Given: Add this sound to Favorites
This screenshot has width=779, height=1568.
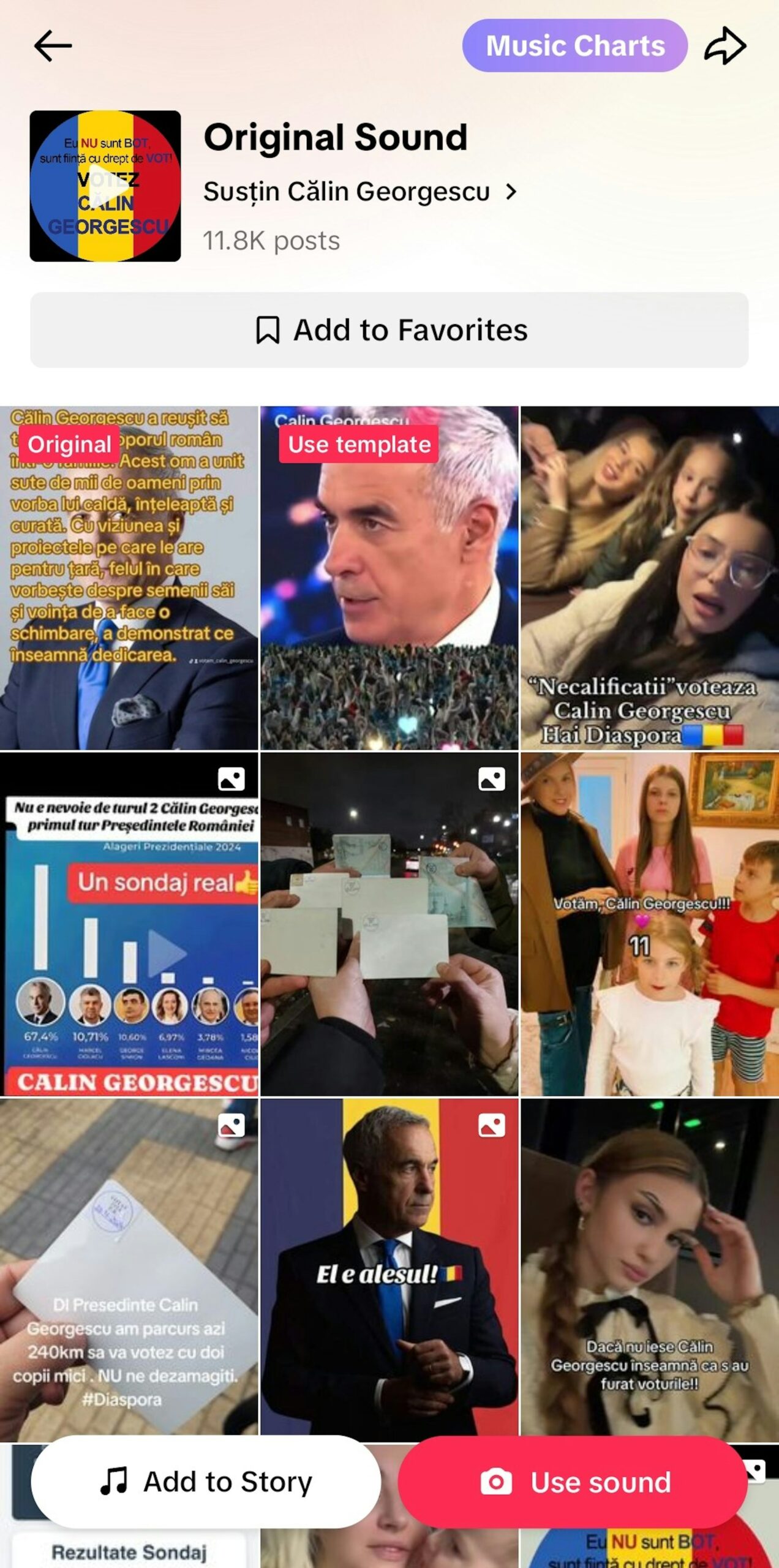Looking at the screenshot, I should 389,330.
